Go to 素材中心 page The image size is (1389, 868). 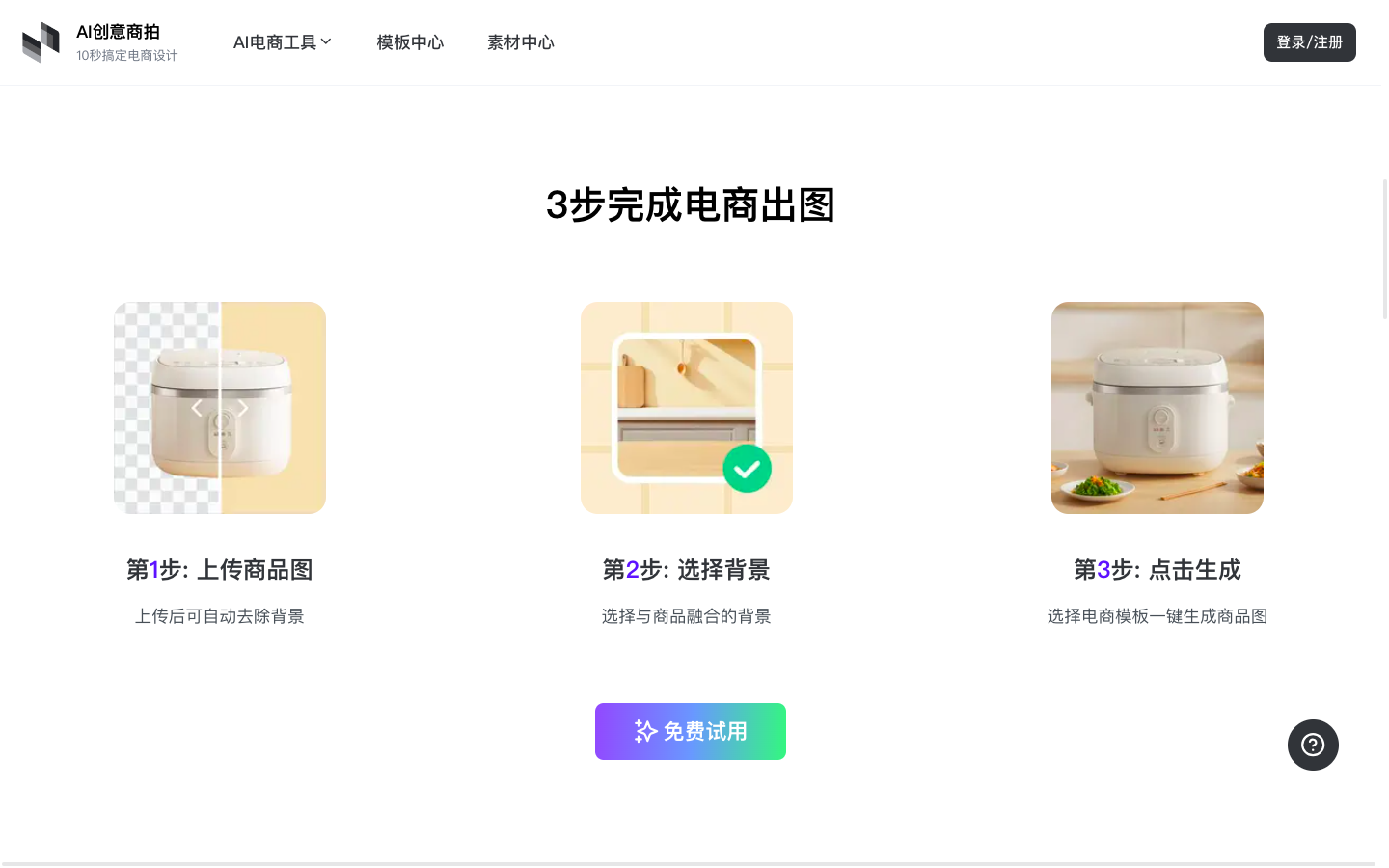520,42
